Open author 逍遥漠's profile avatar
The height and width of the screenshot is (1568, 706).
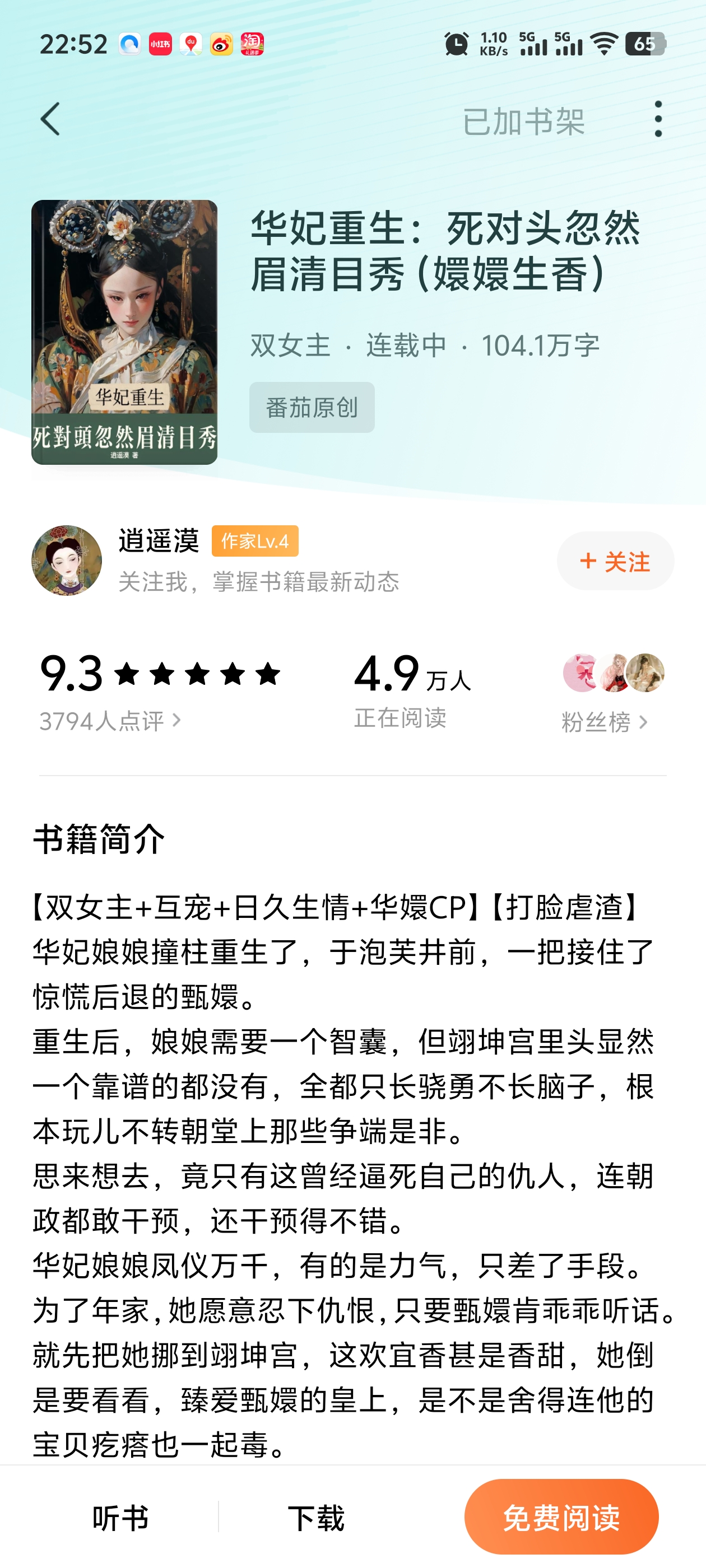[x=67, y=561]
